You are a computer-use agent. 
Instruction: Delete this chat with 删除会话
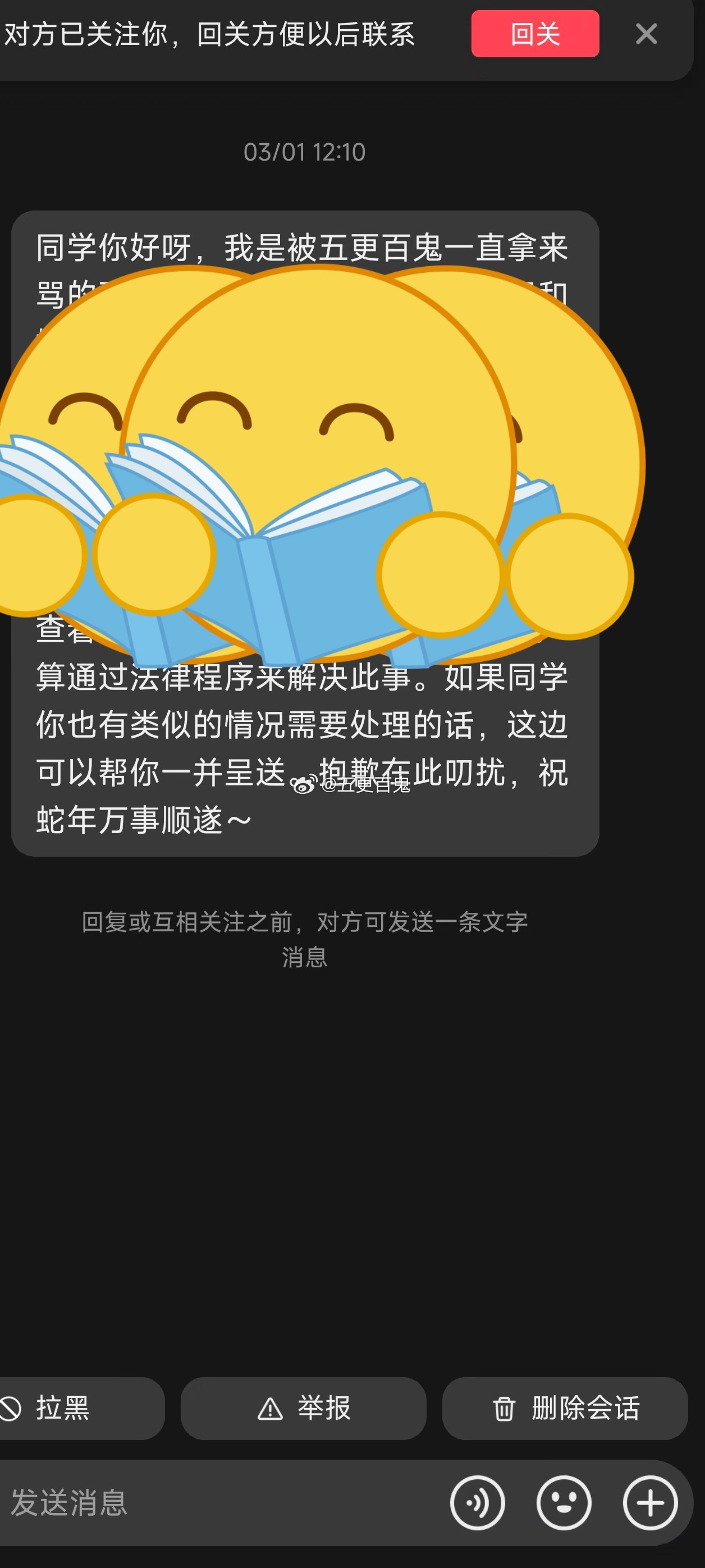(x=565, y=1408)
